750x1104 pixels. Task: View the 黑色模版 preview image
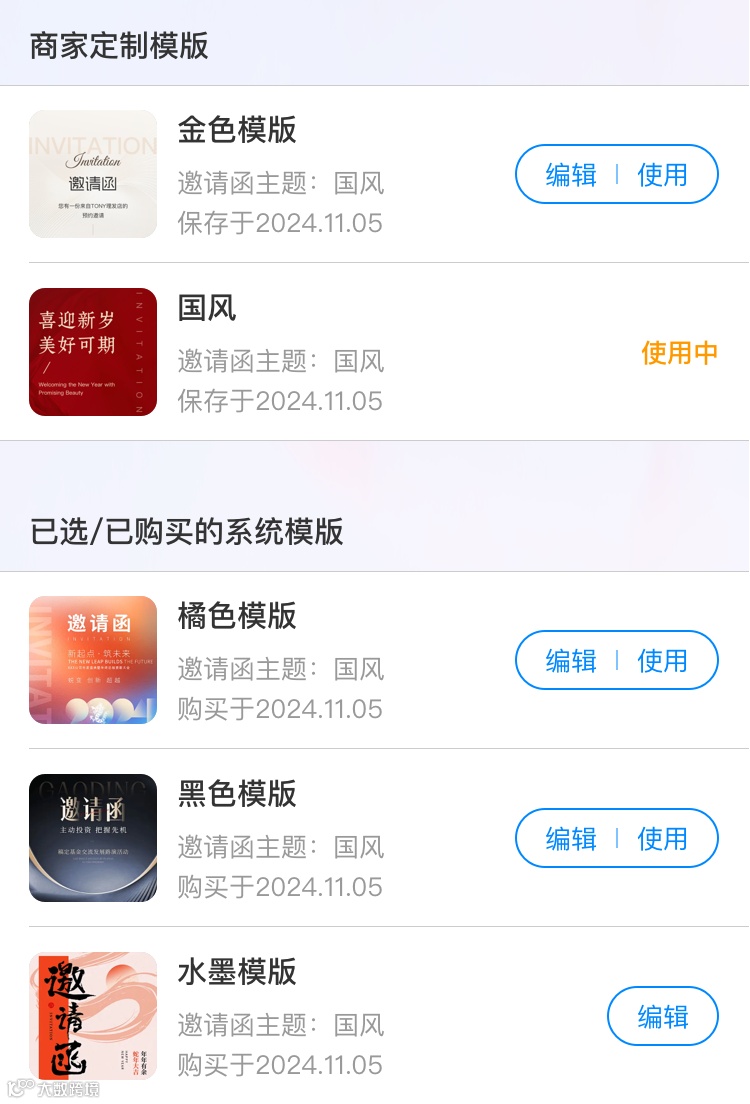(93, 838)
